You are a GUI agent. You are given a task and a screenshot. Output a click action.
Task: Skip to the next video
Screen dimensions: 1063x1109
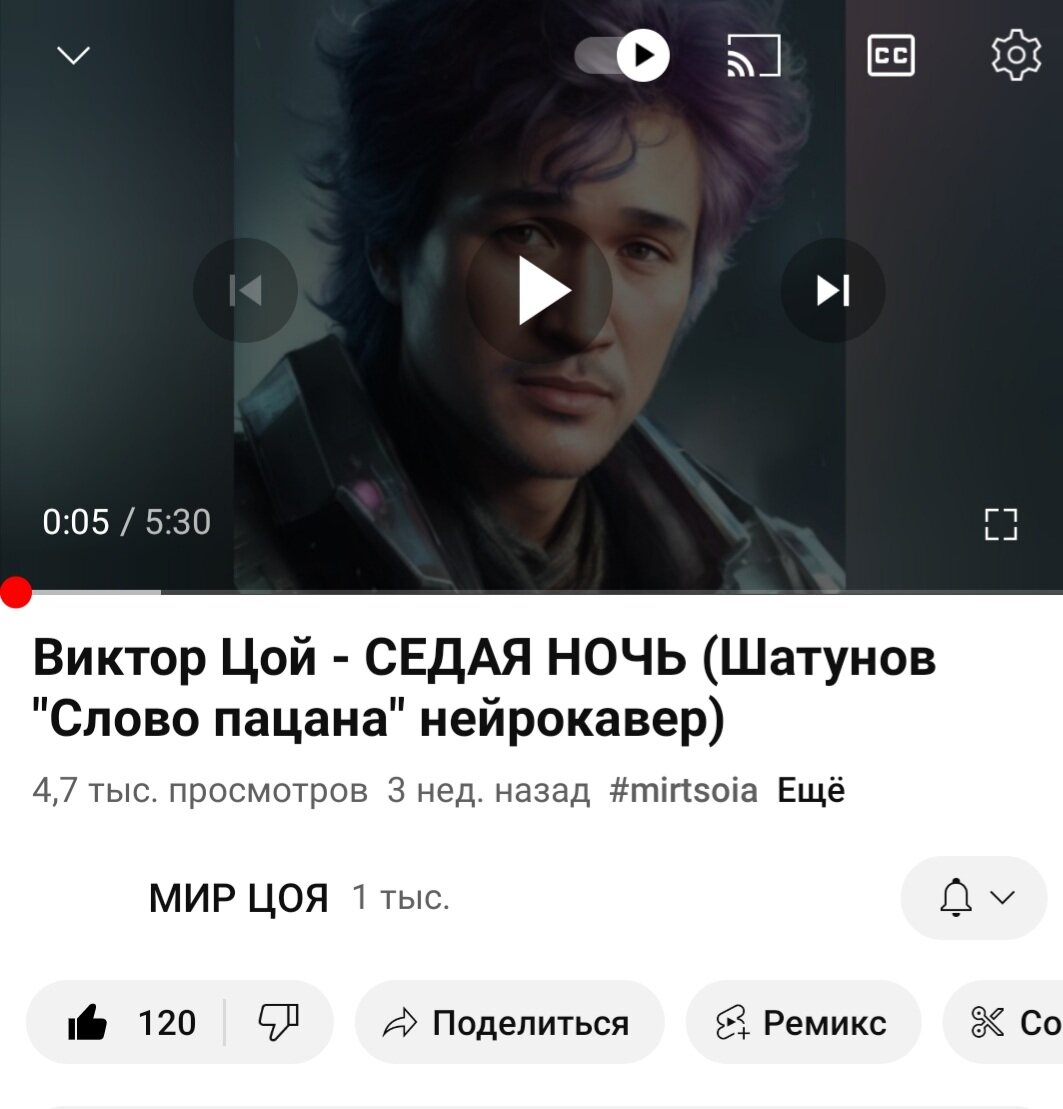pyautogui.click(x=832, y=290)
